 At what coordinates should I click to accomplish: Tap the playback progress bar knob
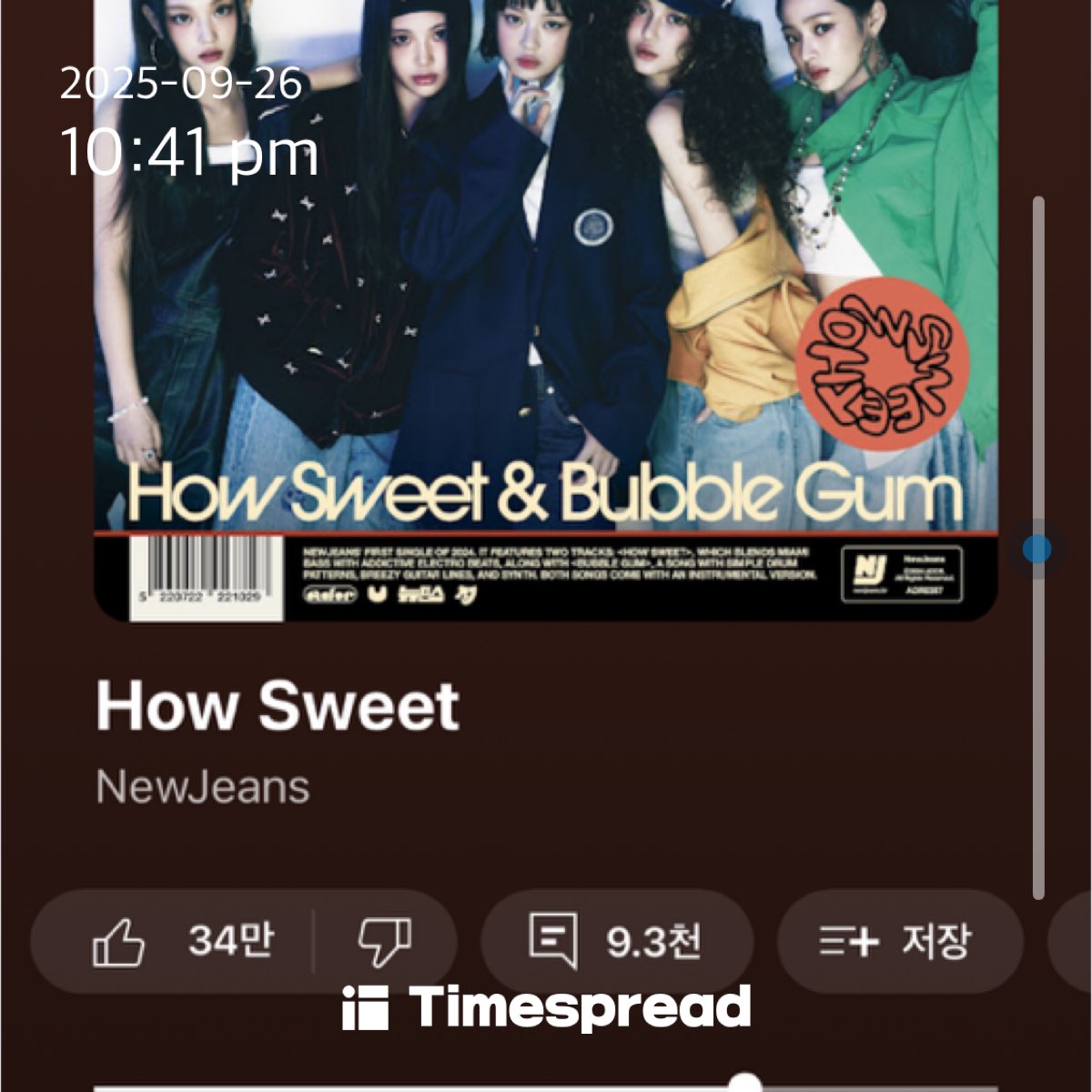click(745, 1085)
